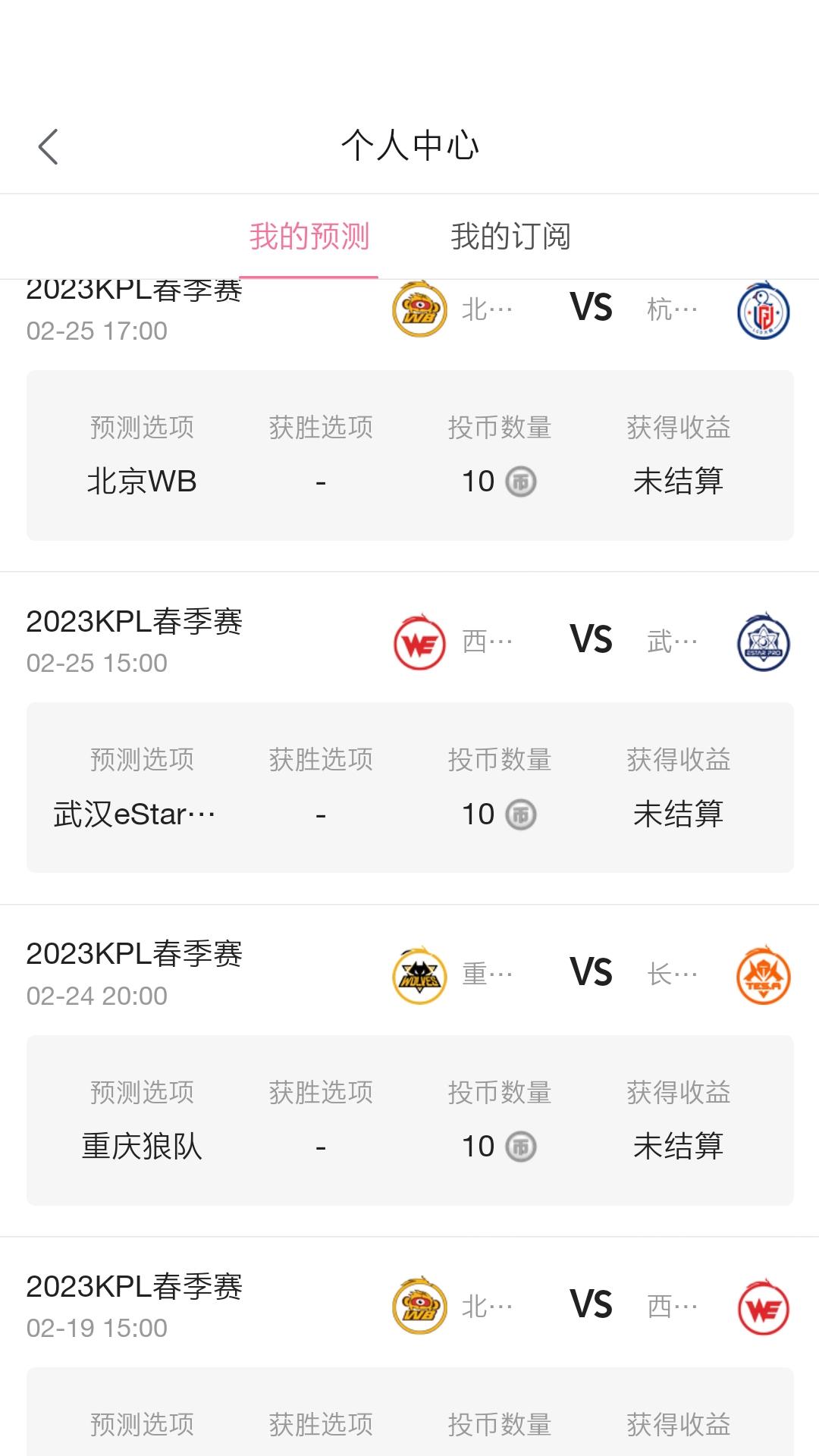Switch to the 我的订阅 tab
This screenshot has height=1456, width=819.
[x=510, y=237]
